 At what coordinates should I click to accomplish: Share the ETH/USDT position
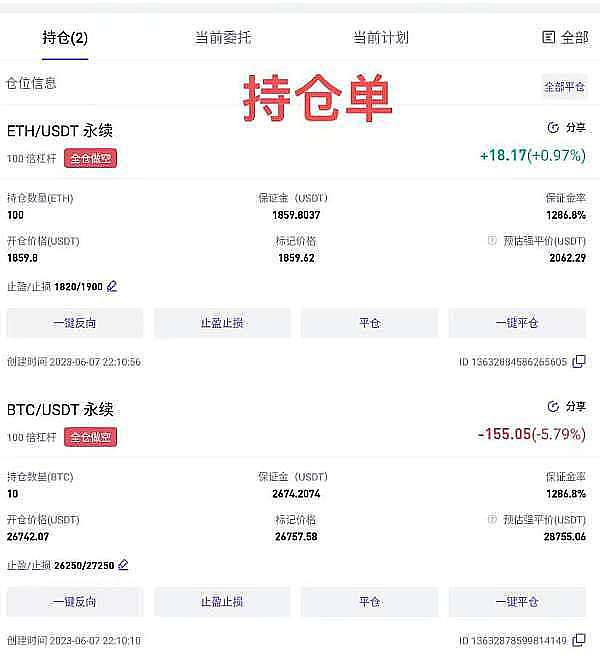coord(567,128)
